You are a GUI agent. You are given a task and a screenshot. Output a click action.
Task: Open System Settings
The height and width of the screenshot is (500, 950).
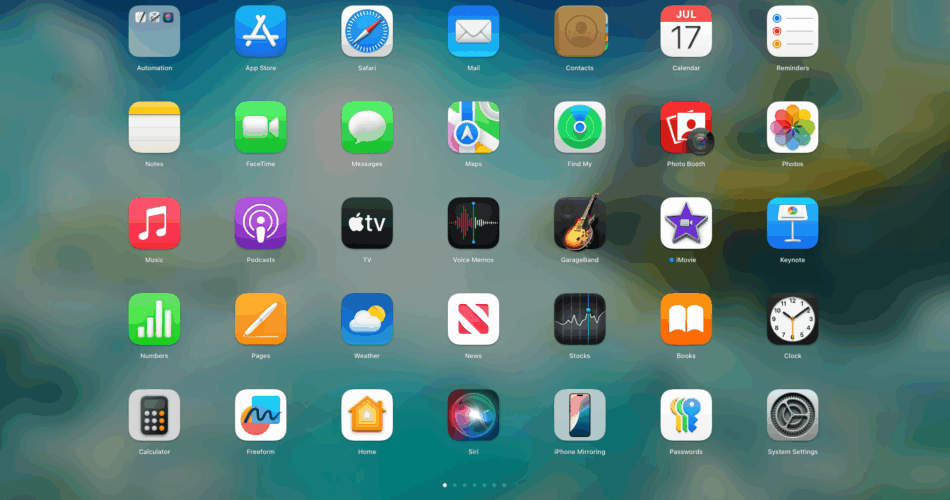(x=792, y=415)
